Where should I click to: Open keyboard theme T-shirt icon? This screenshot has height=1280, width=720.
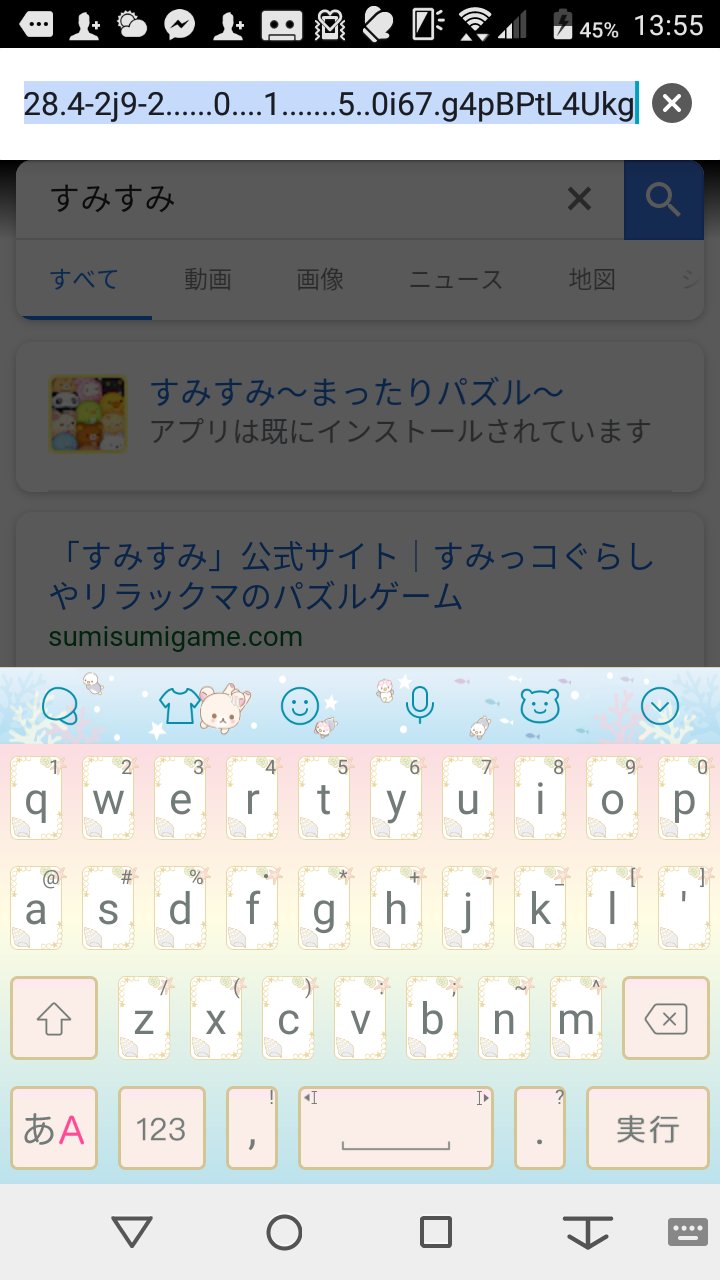point(179,706)
